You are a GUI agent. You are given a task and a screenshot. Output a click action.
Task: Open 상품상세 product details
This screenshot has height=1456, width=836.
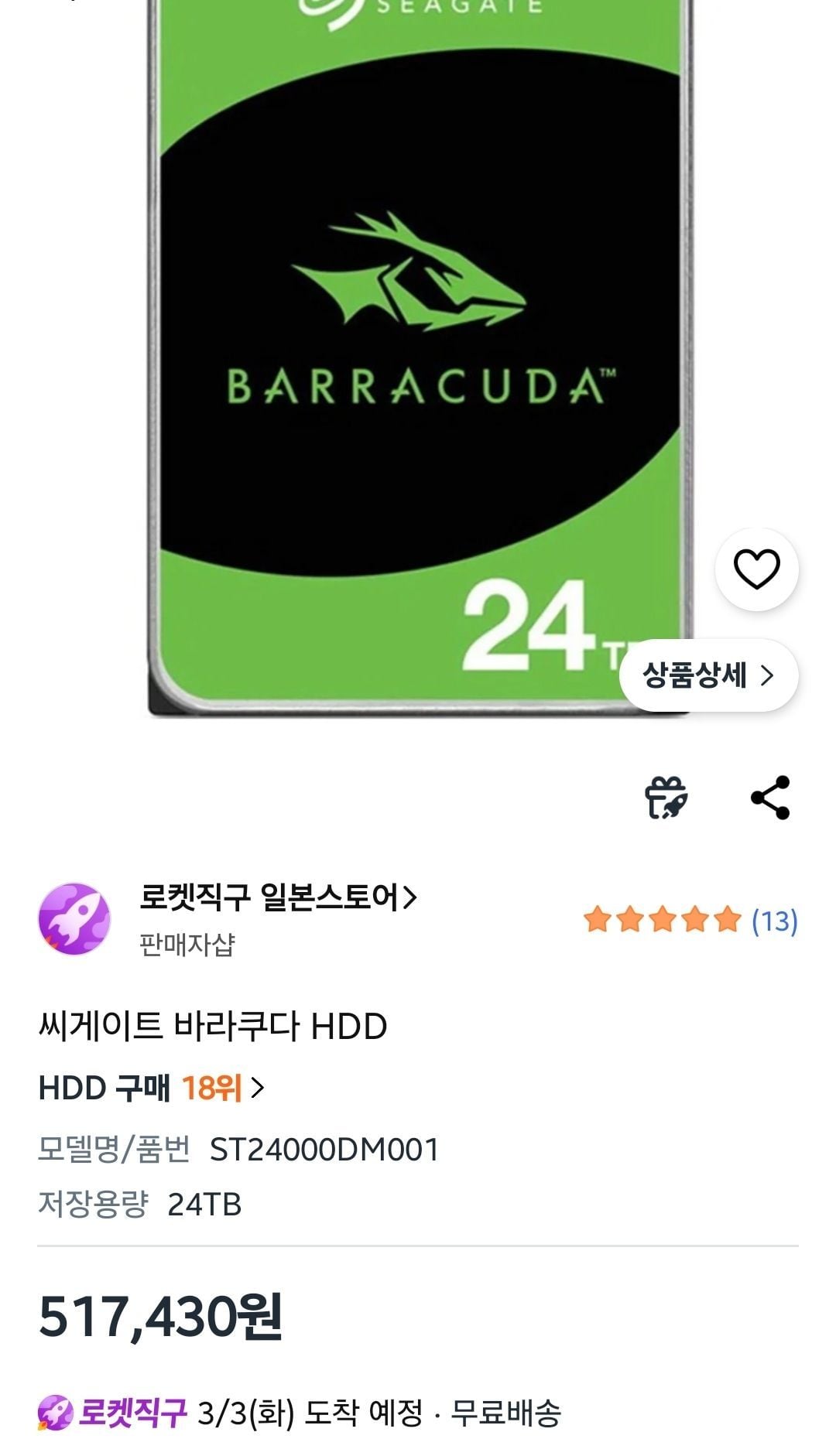[x=708, y=675]
